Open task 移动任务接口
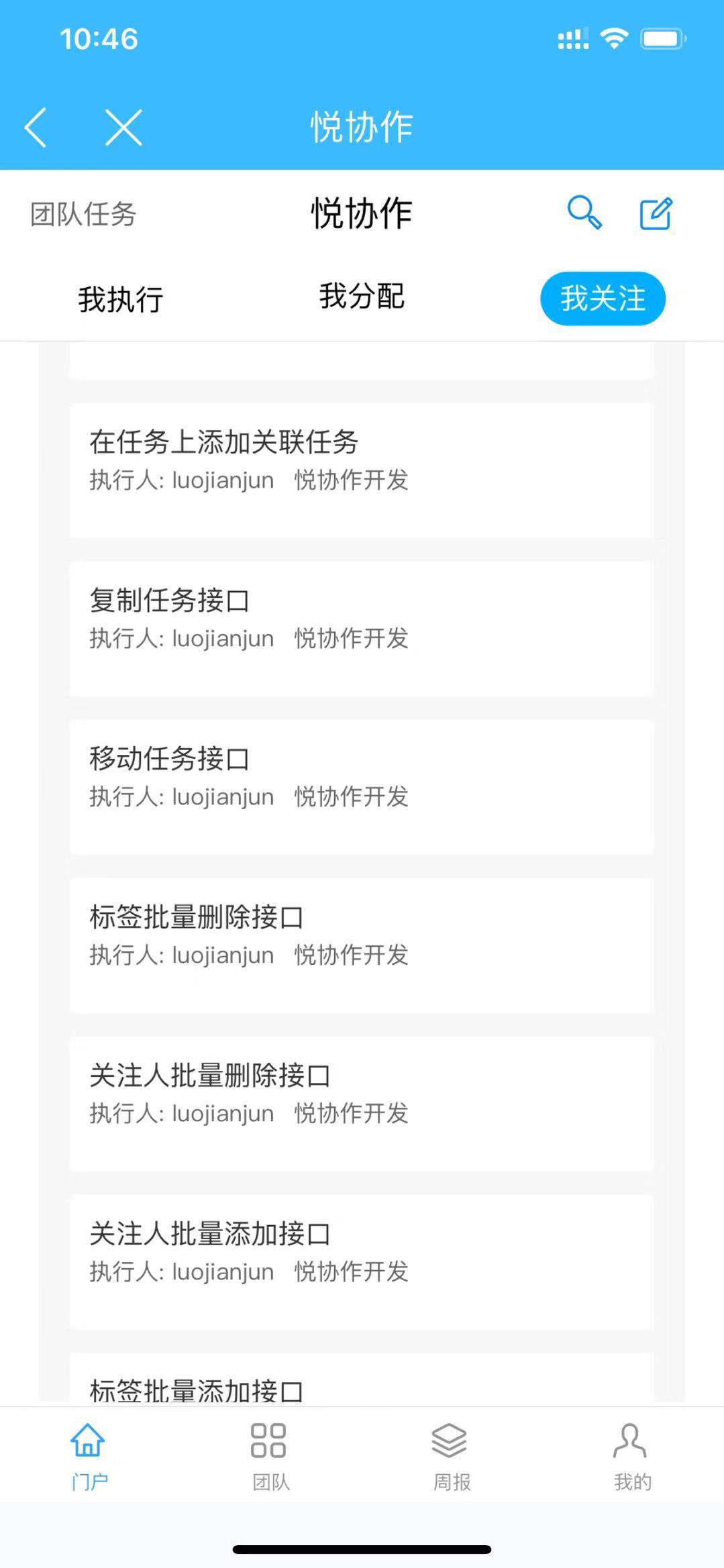724x1568 pixels. point(362,786)
